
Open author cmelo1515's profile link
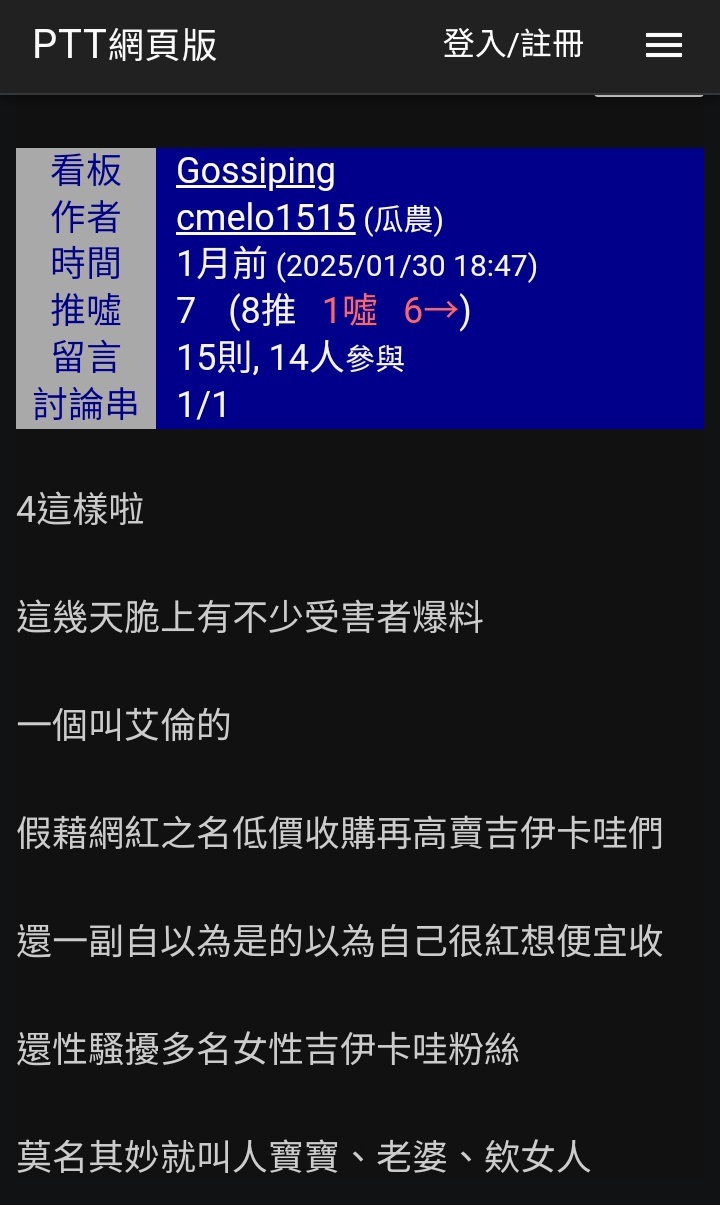[x=265, y=218]
